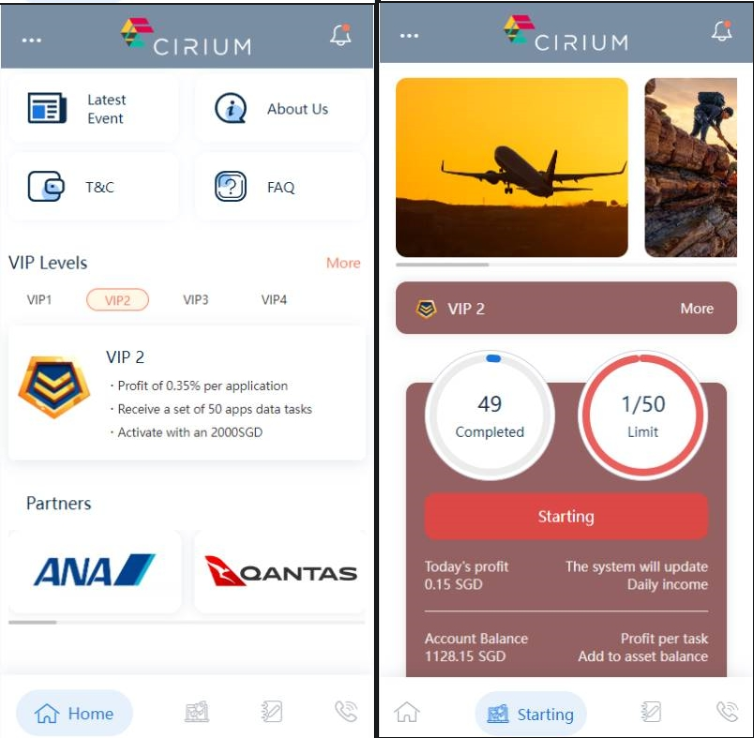
Task: Select the VIP4 level chip
Action: pos(274,300)
